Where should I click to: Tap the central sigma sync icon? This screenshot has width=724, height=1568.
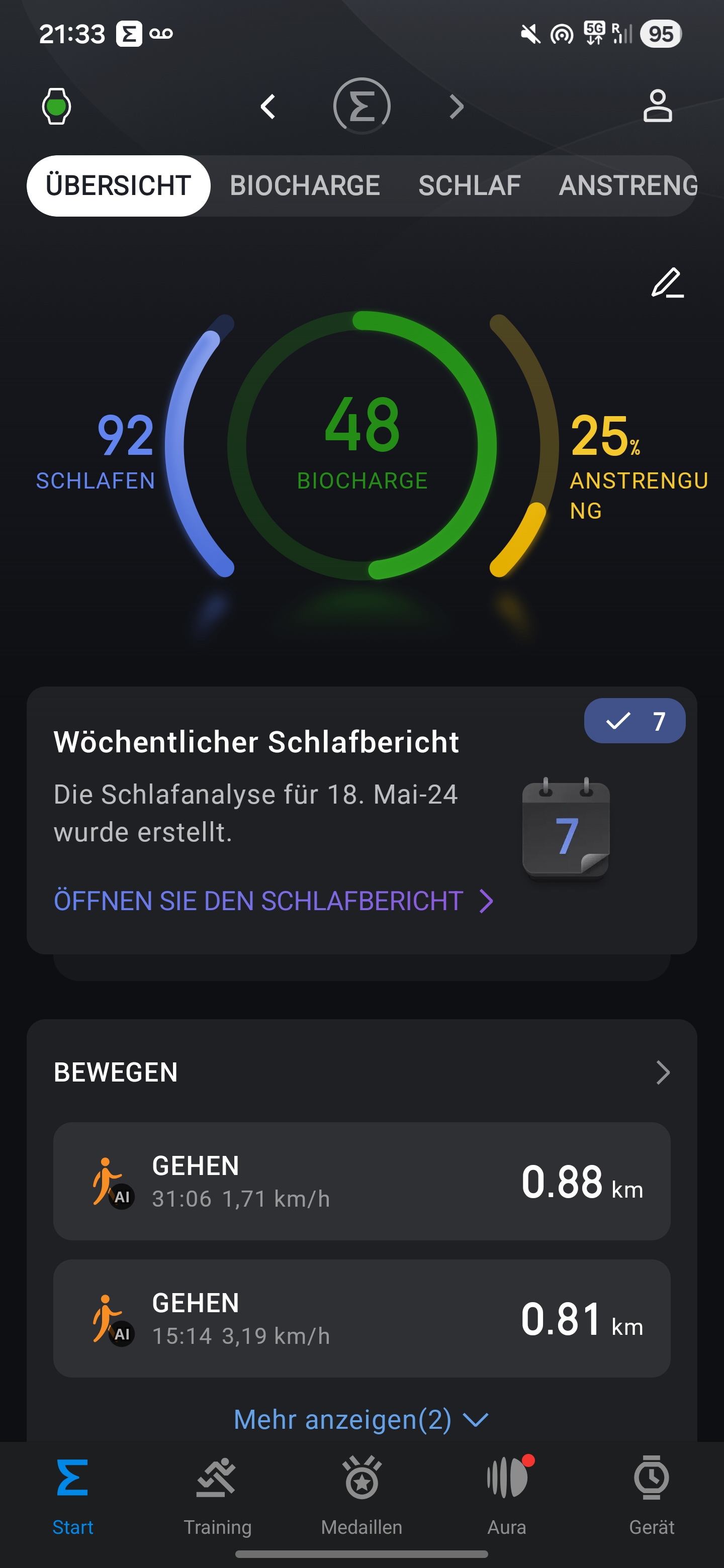(x=361, y=106)
